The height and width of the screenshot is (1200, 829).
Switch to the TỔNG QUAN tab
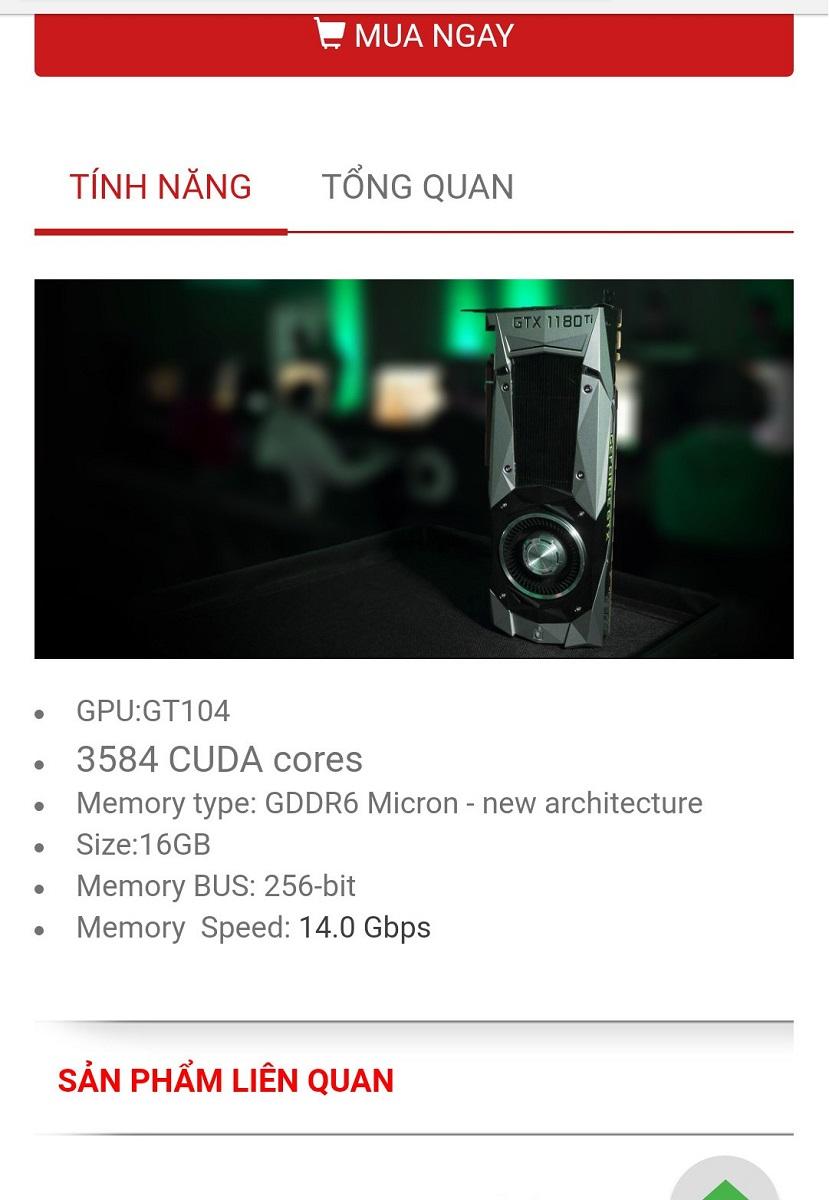[x=417, y=186]
